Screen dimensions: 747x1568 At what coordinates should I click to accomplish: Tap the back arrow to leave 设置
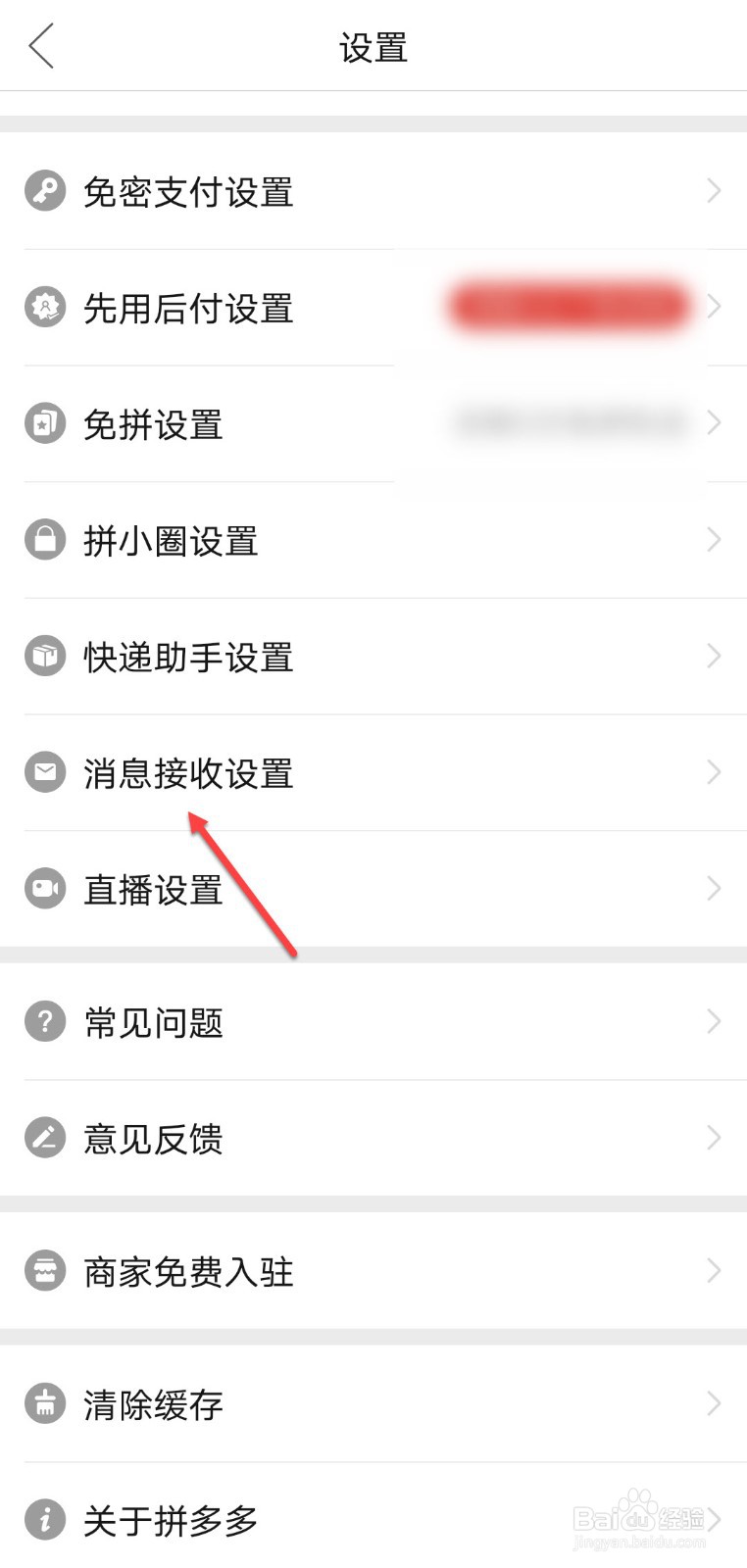(x=41, y=46)
